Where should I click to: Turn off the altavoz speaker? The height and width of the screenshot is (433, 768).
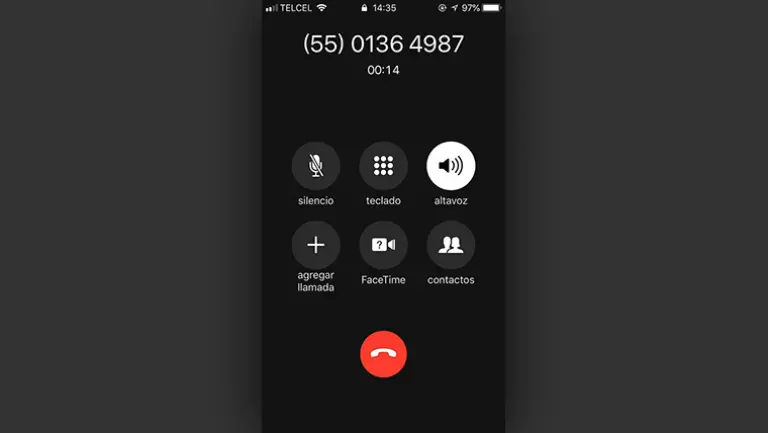tap(451, 166)
